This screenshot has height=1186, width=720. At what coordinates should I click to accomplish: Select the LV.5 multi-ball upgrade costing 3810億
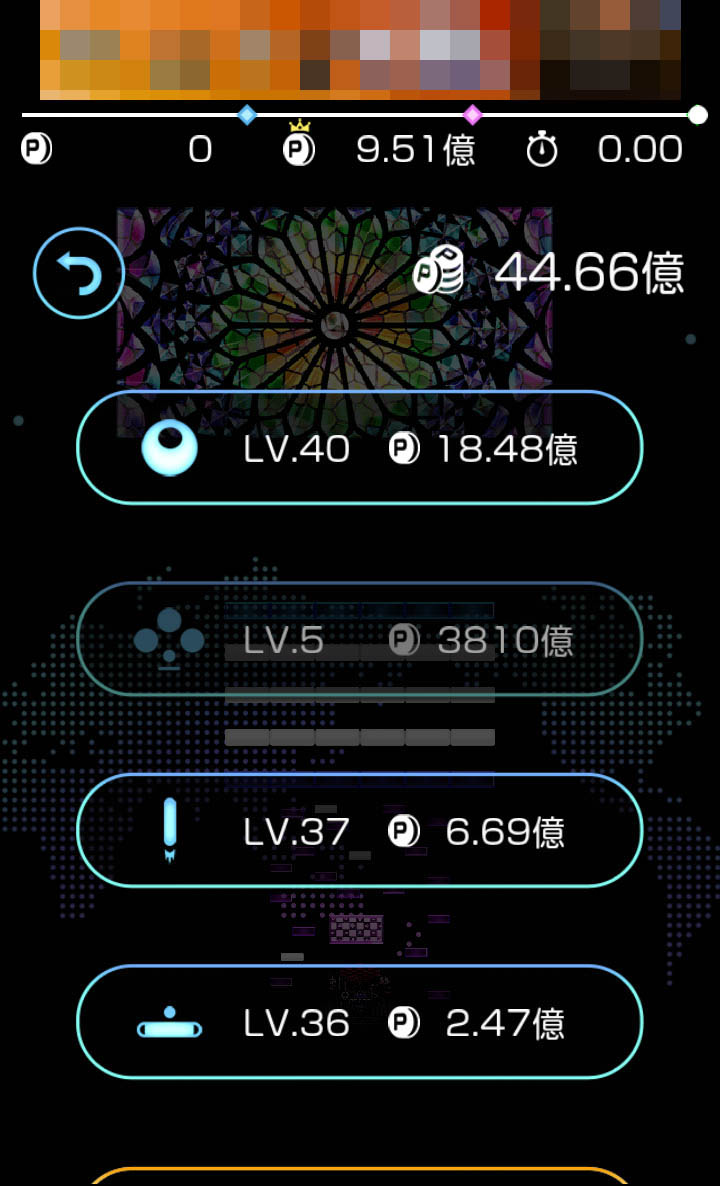tap(360, 640)
